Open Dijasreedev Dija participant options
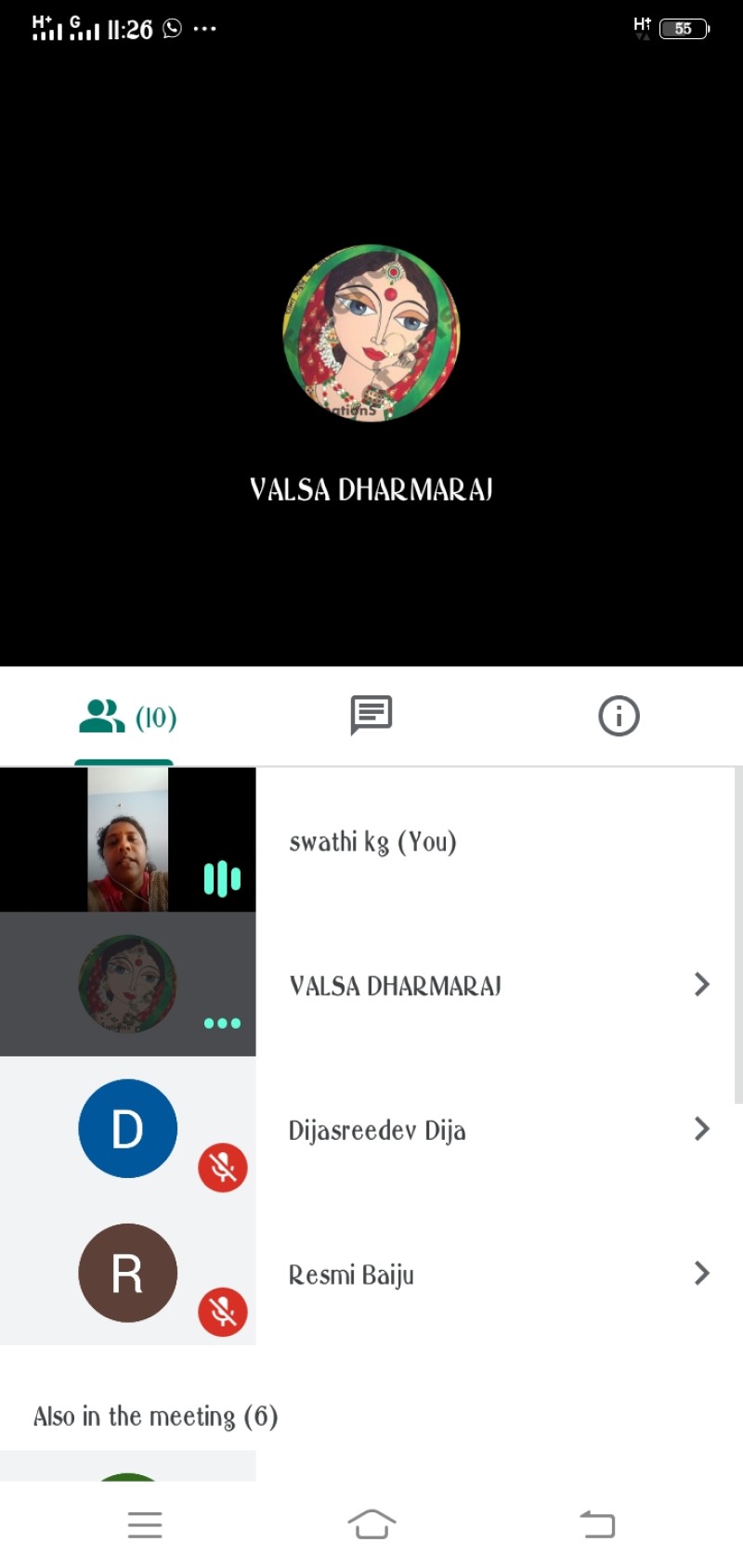 click(701, 1129)
